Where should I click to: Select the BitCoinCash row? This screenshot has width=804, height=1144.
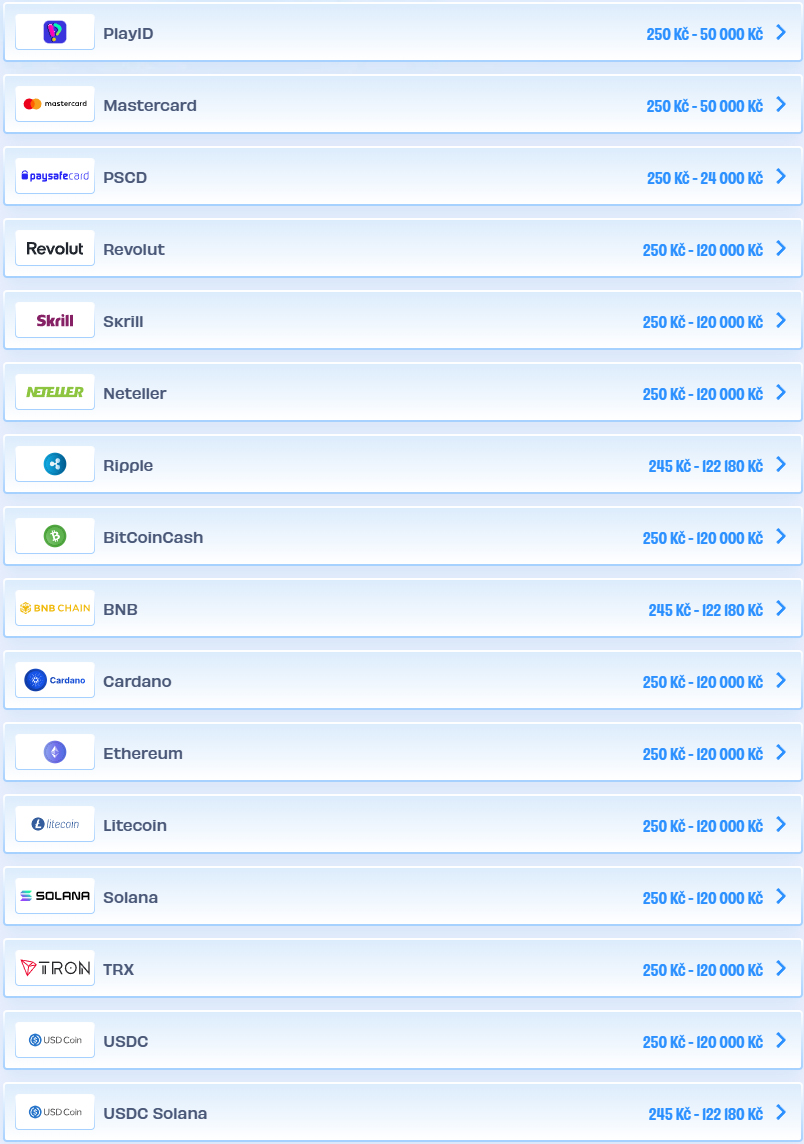click(402, 537)
